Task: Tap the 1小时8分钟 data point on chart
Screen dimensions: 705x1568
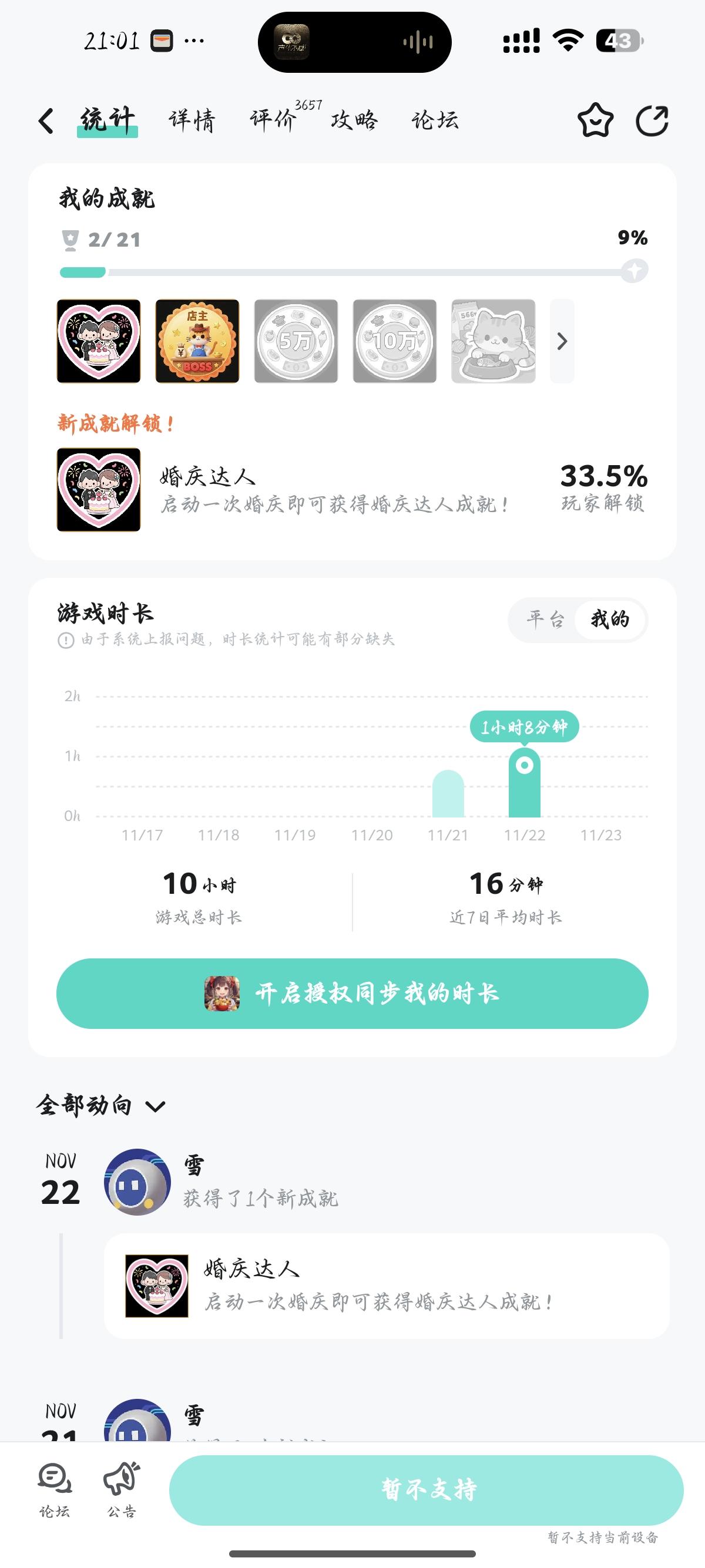Action: (x=524, y=763)
